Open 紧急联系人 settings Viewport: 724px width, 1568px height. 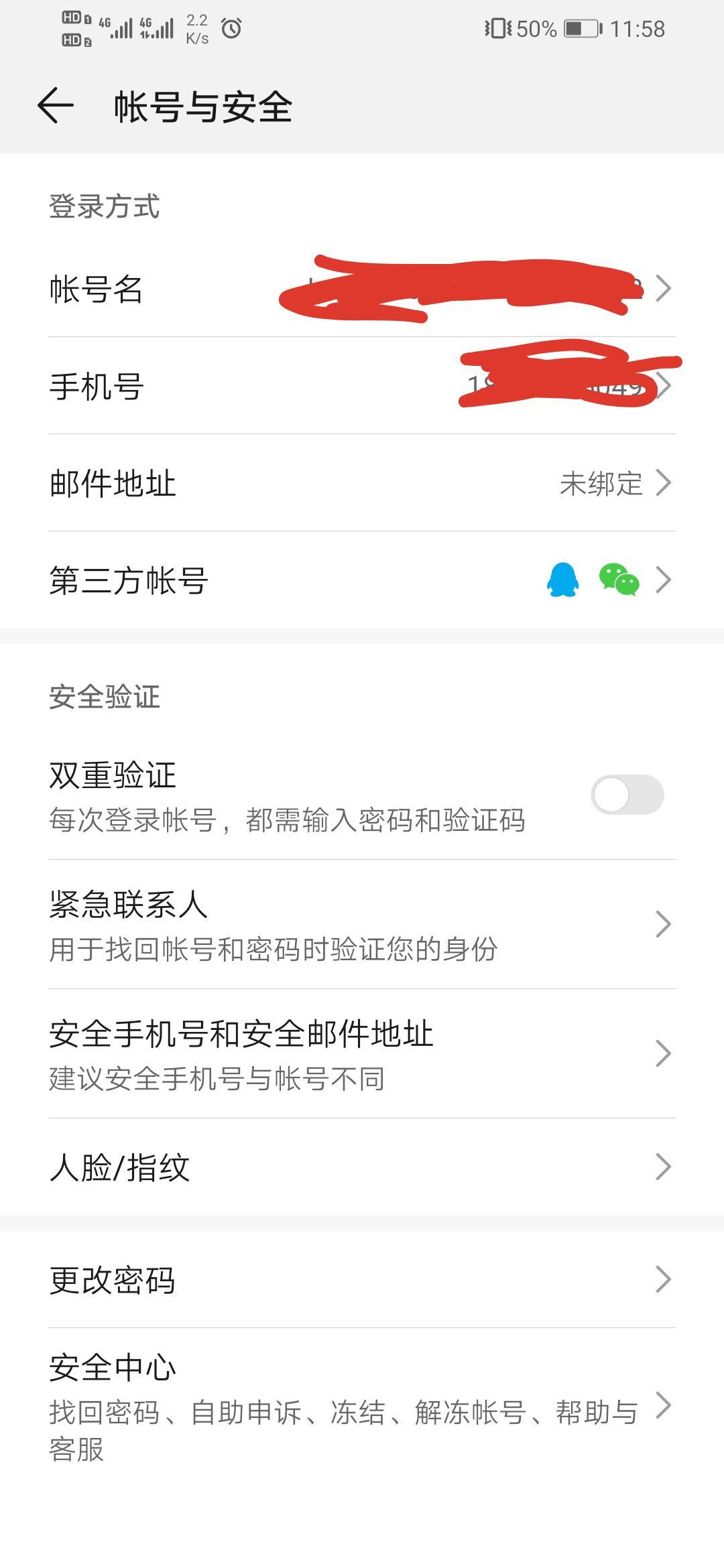(362, 925)
